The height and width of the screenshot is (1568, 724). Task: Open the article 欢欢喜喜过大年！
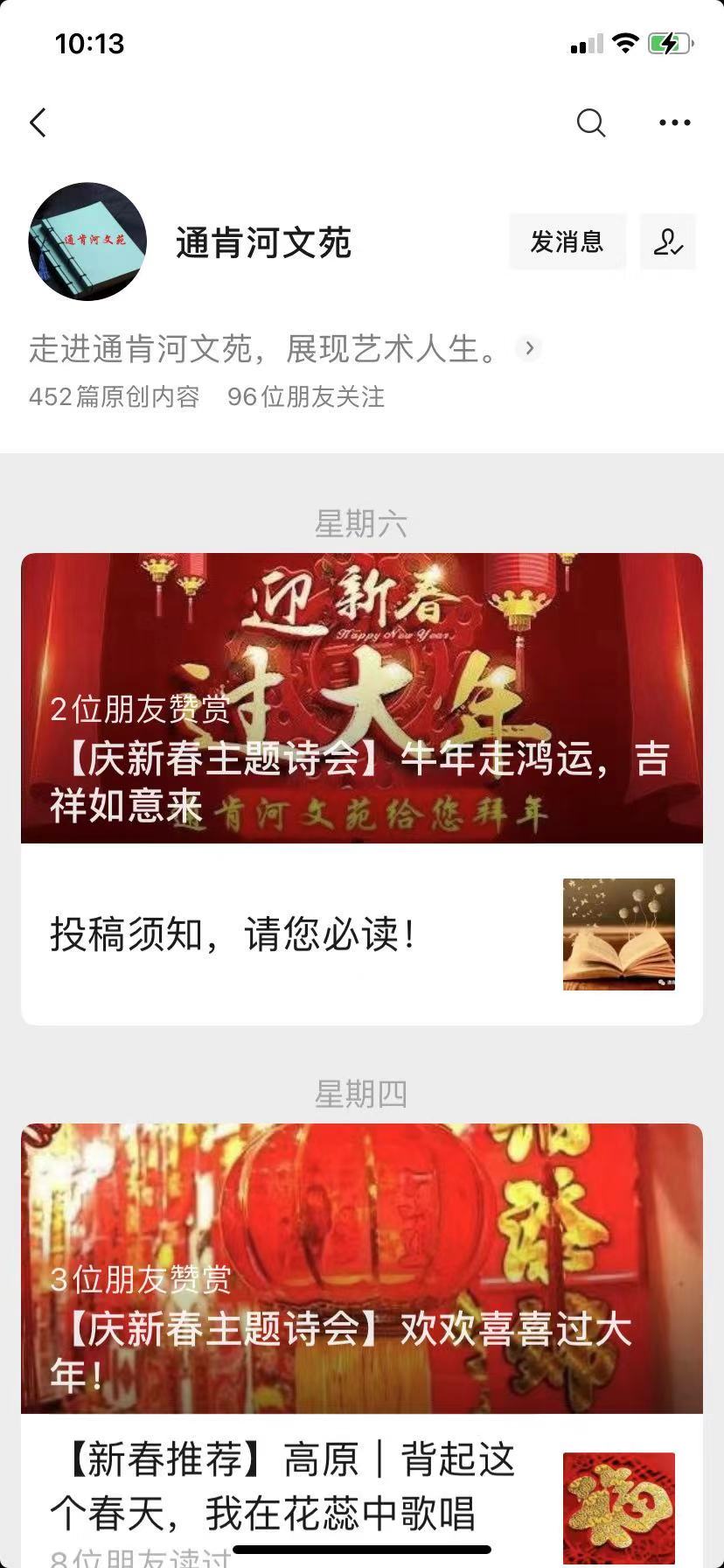tap(362, 1269)
